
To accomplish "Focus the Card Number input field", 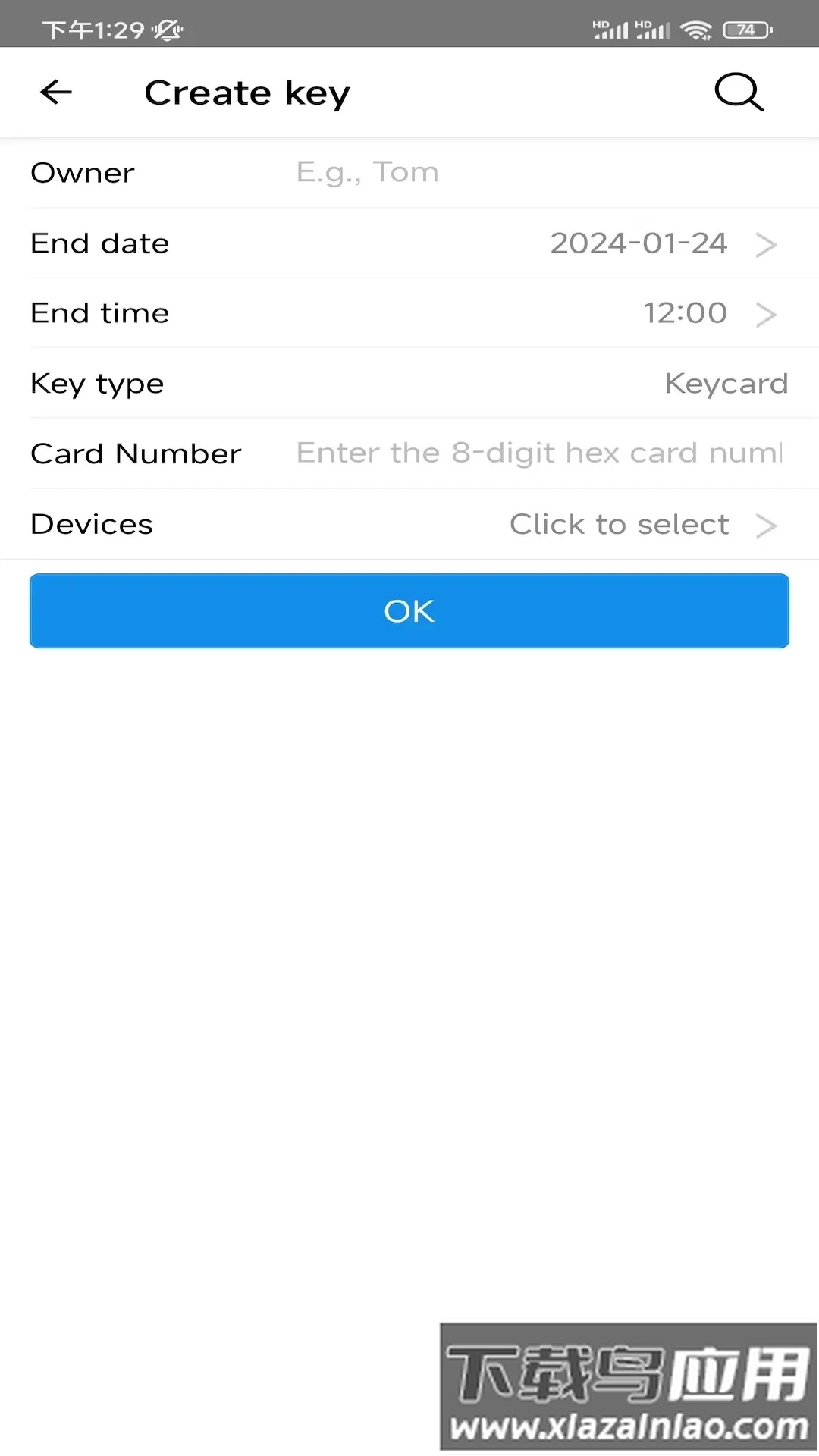I will [538, 453].
